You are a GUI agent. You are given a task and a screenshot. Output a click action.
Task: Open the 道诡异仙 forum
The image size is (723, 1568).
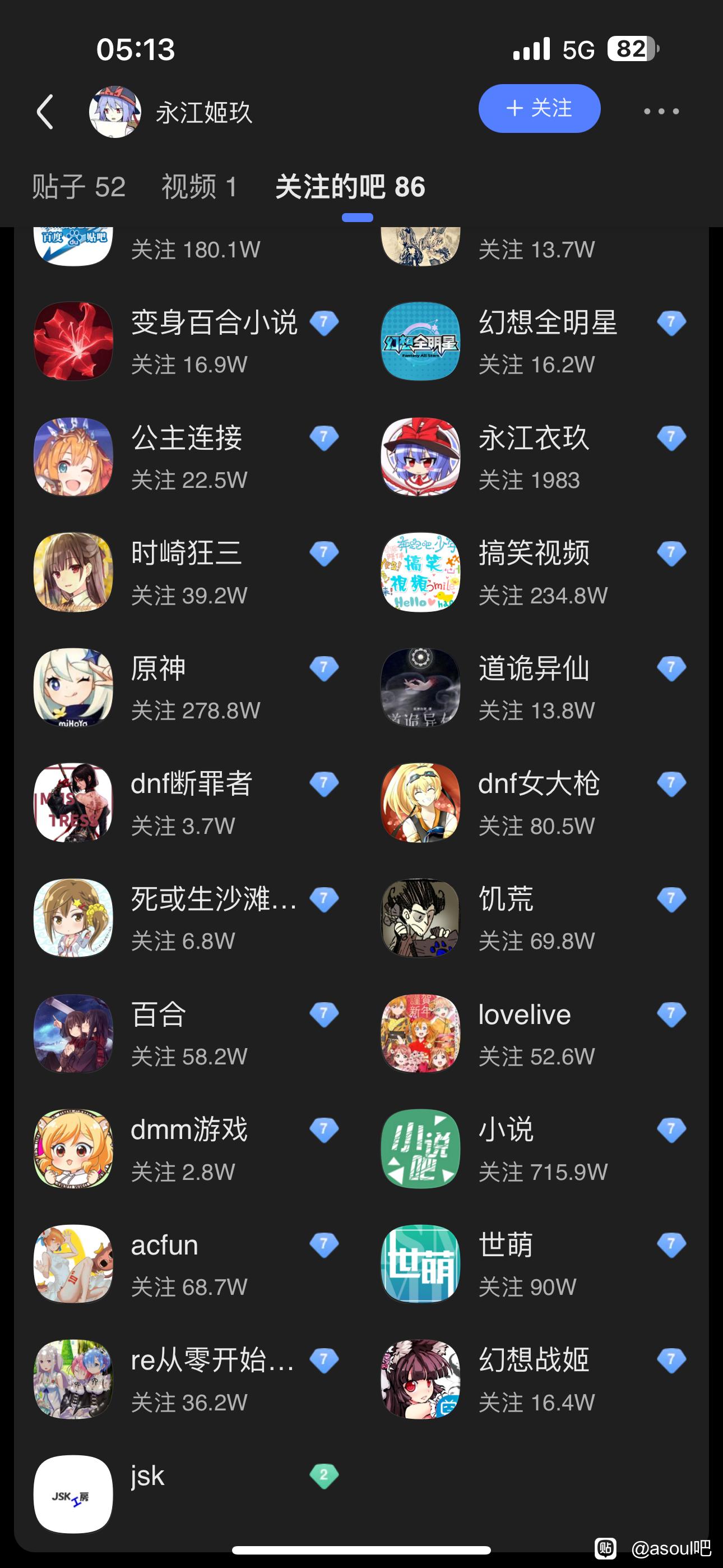534,687
